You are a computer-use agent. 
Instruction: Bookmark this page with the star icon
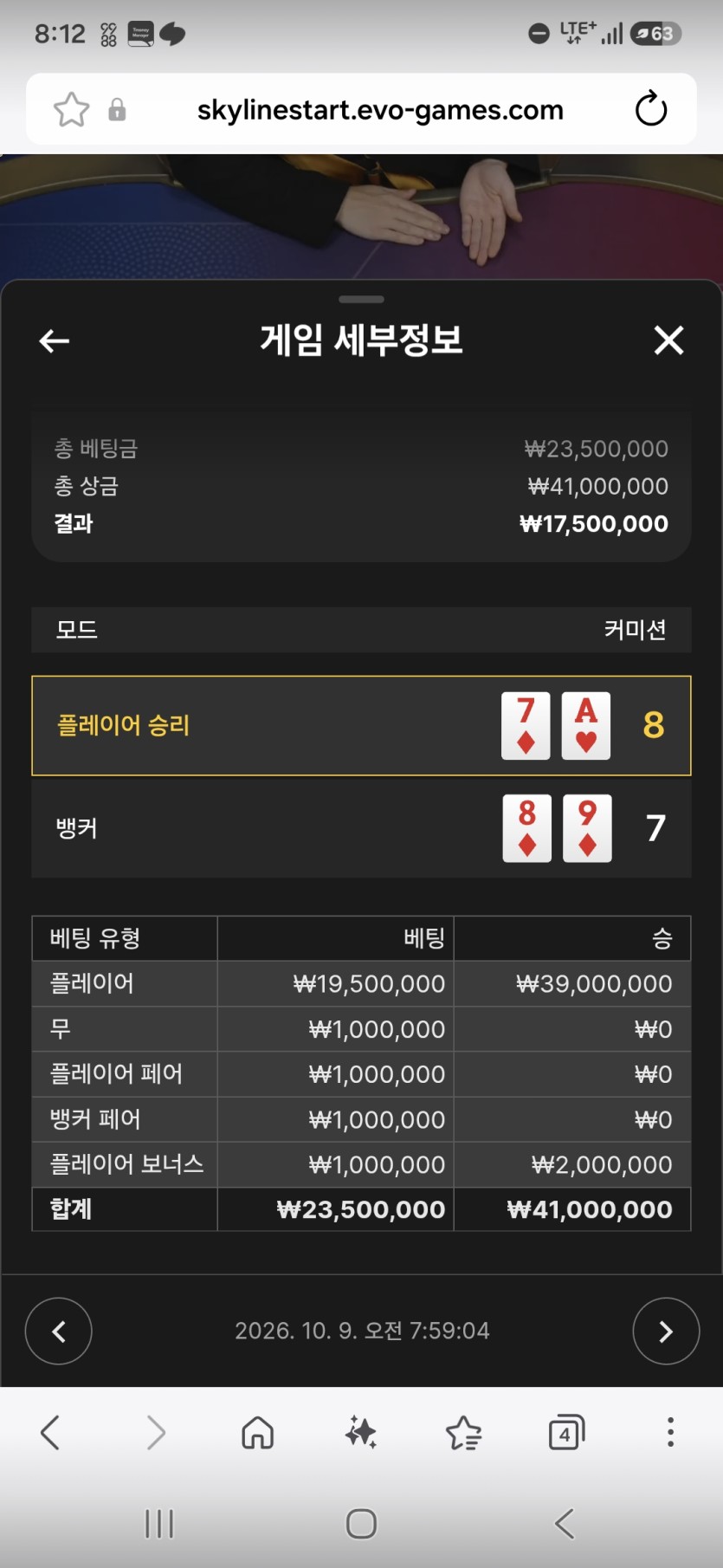pyautogui.click(x=71, y=109)
